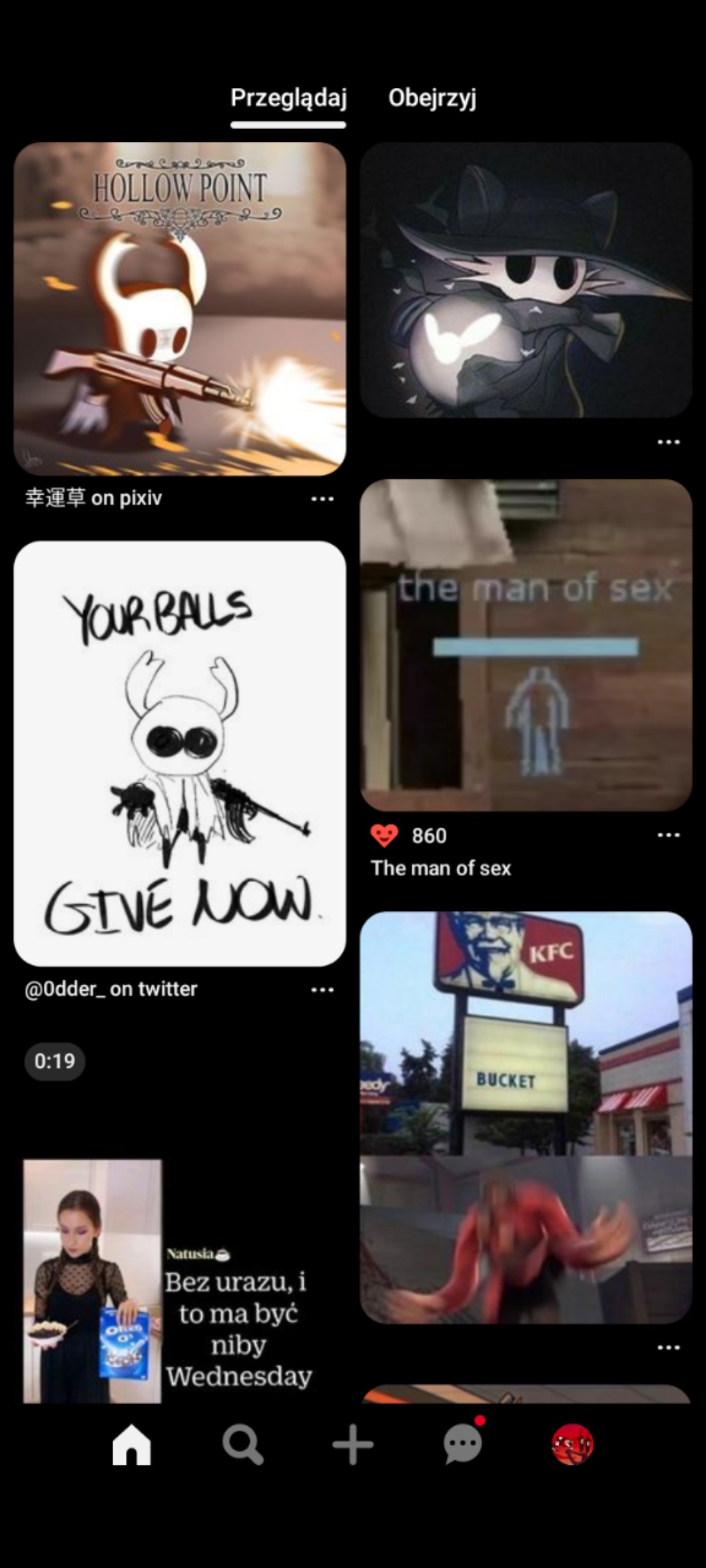Open 'The man of sex' pin
Viewport: 706px width, 1568px height.
526,645
